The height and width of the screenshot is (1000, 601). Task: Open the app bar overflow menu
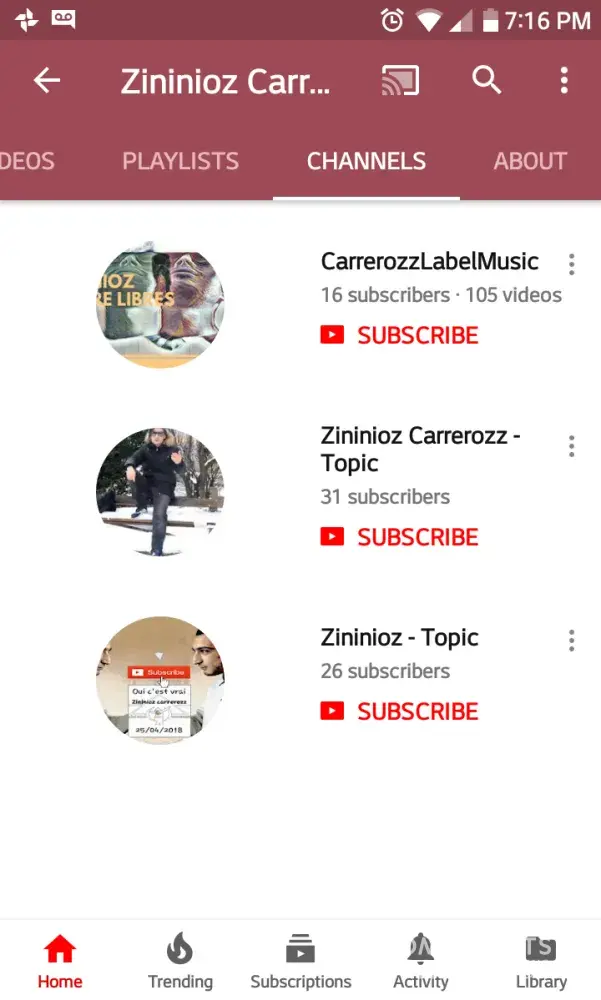pyautogui.click(x=564, y=81)
